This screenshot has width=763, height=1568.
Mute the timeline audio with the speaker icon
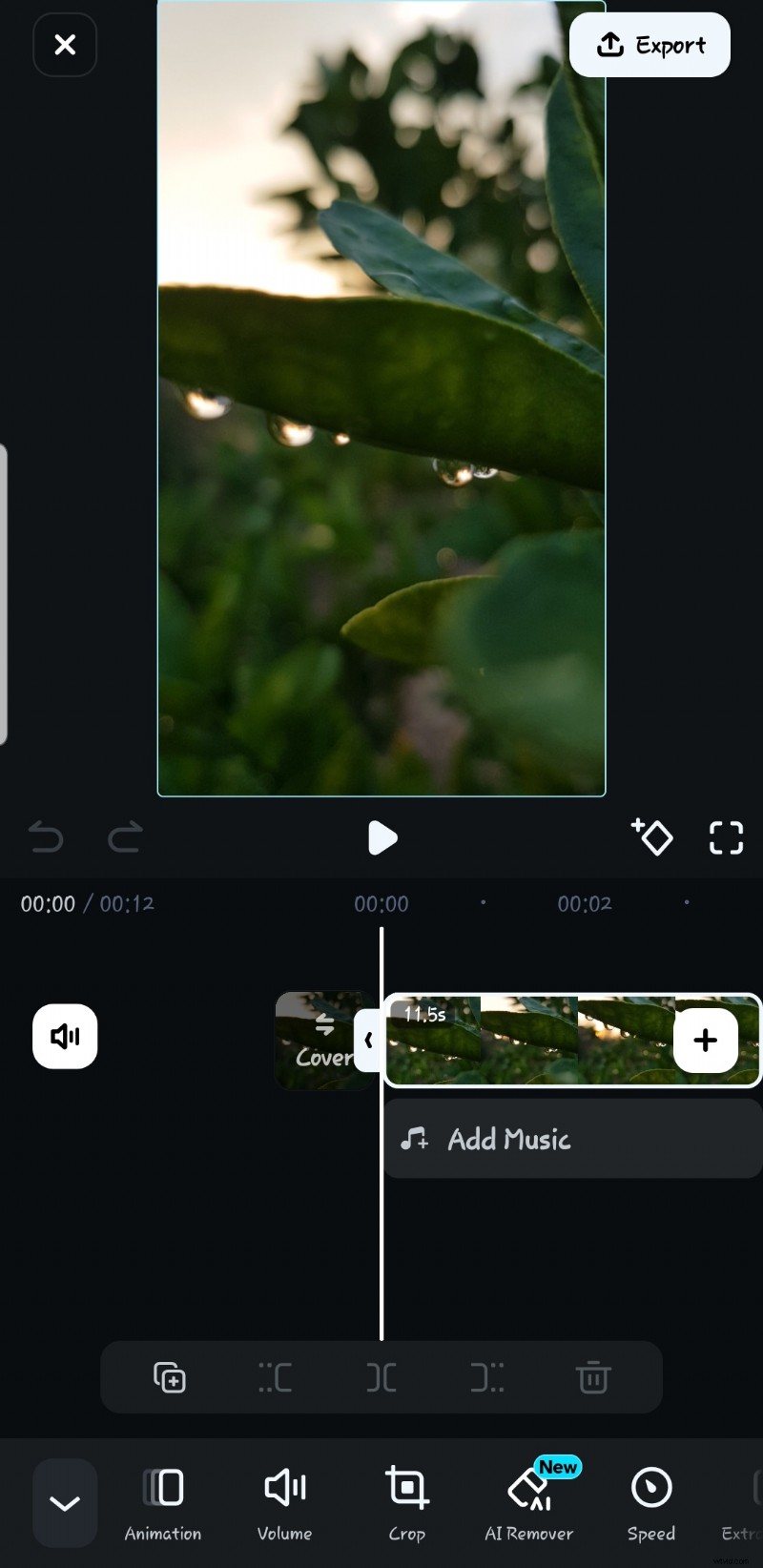(x=64, y=1037)
